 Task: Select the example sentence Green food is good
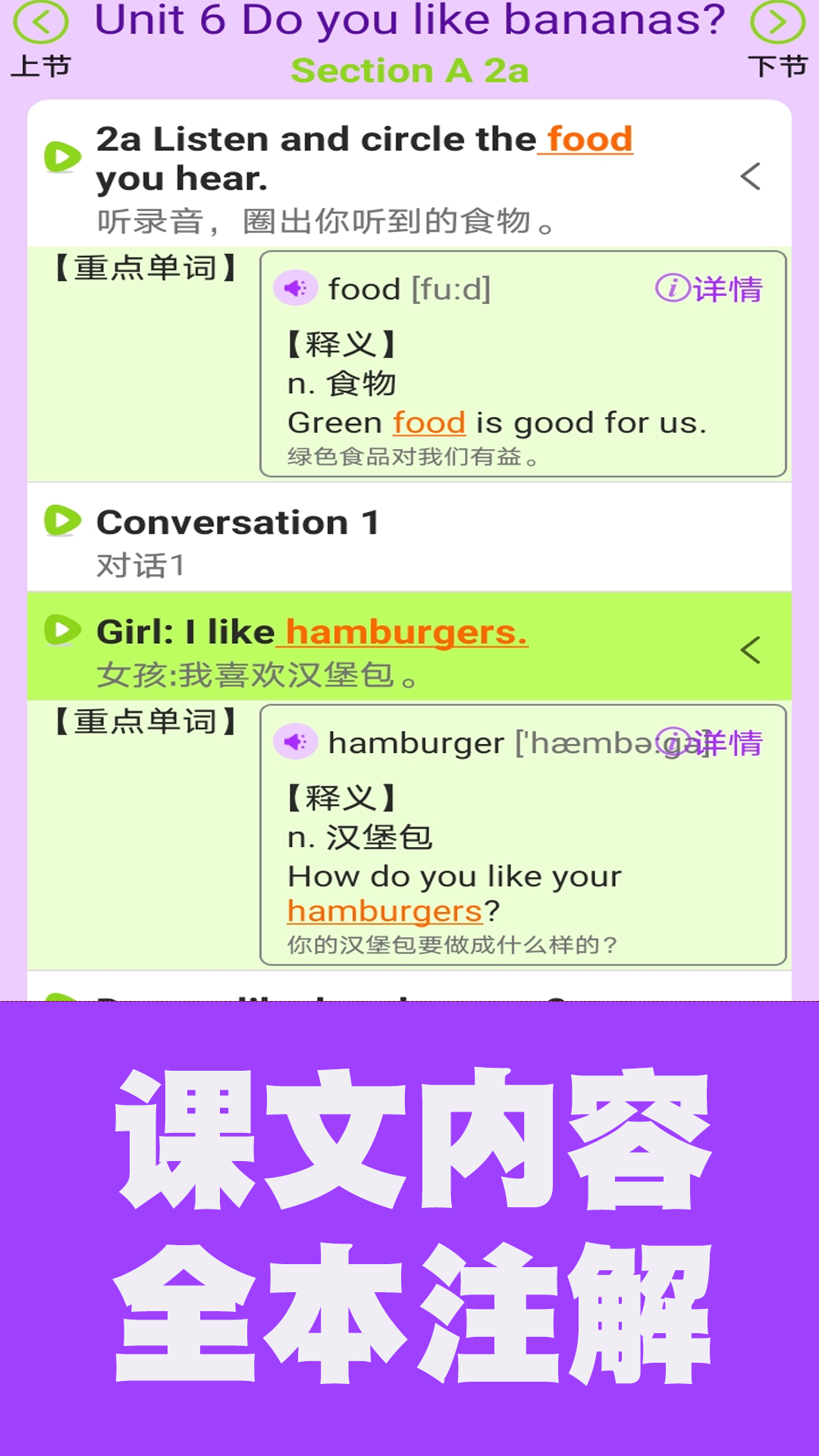497,422
